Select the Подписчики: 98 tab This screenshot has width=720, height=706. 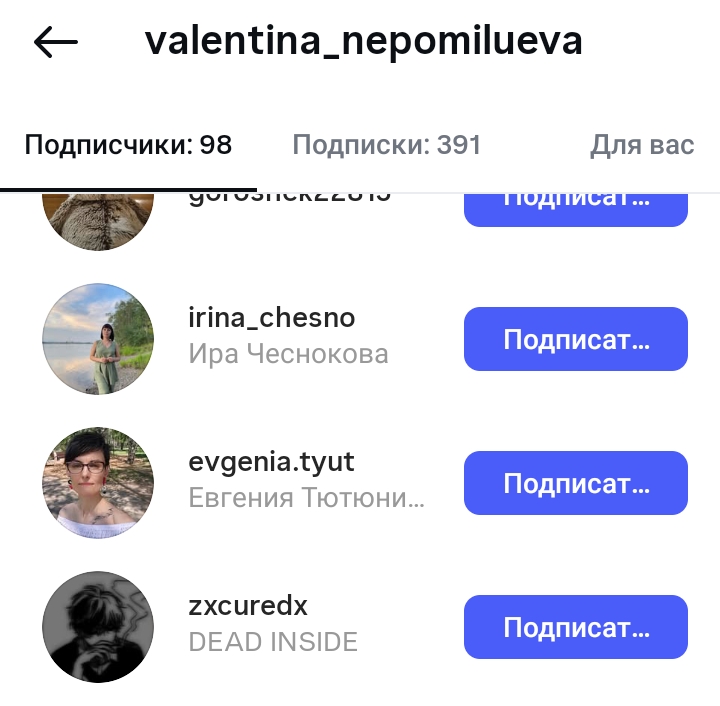[128, 145]
